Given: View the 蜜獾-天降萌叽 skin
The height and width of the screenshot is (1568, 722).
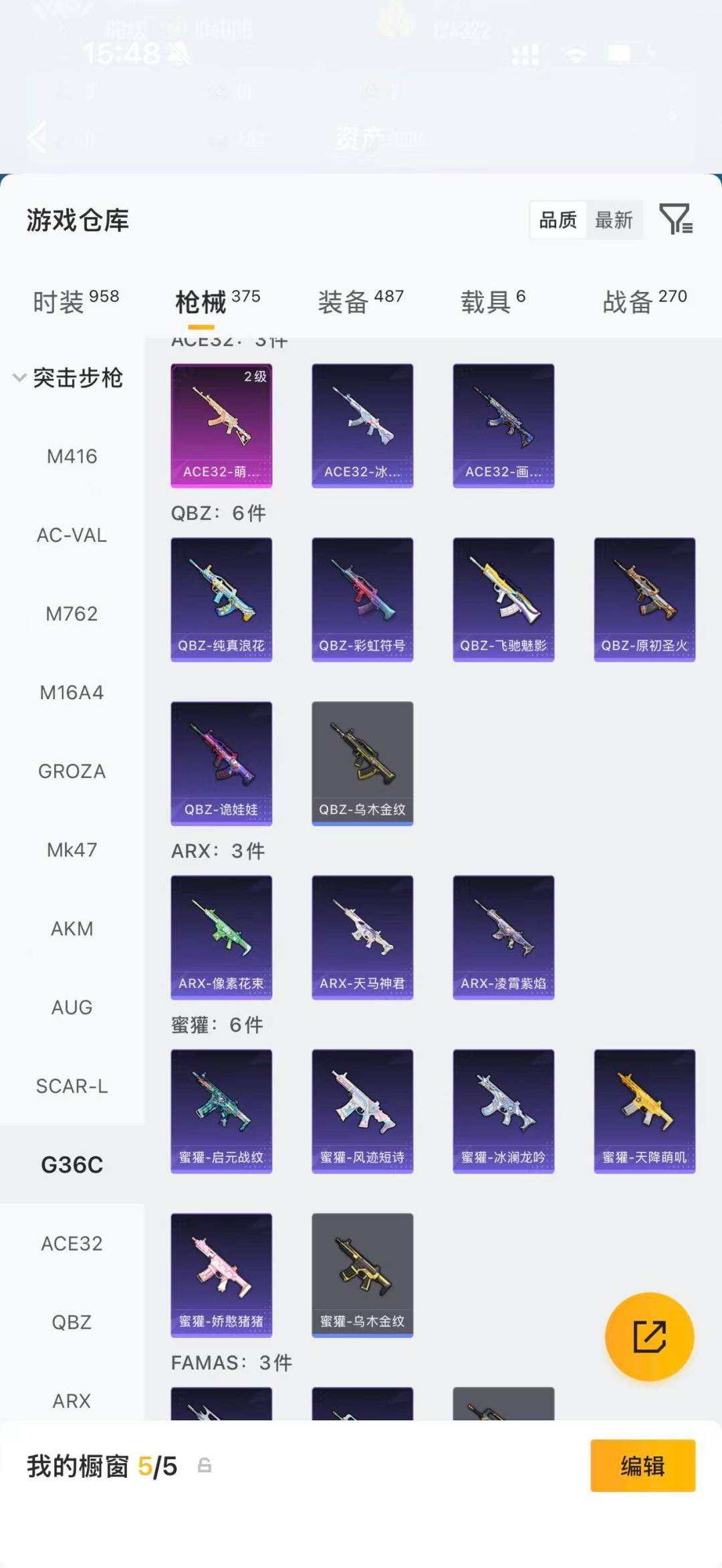Looking at the screenshot, I should coord(644,1111).
